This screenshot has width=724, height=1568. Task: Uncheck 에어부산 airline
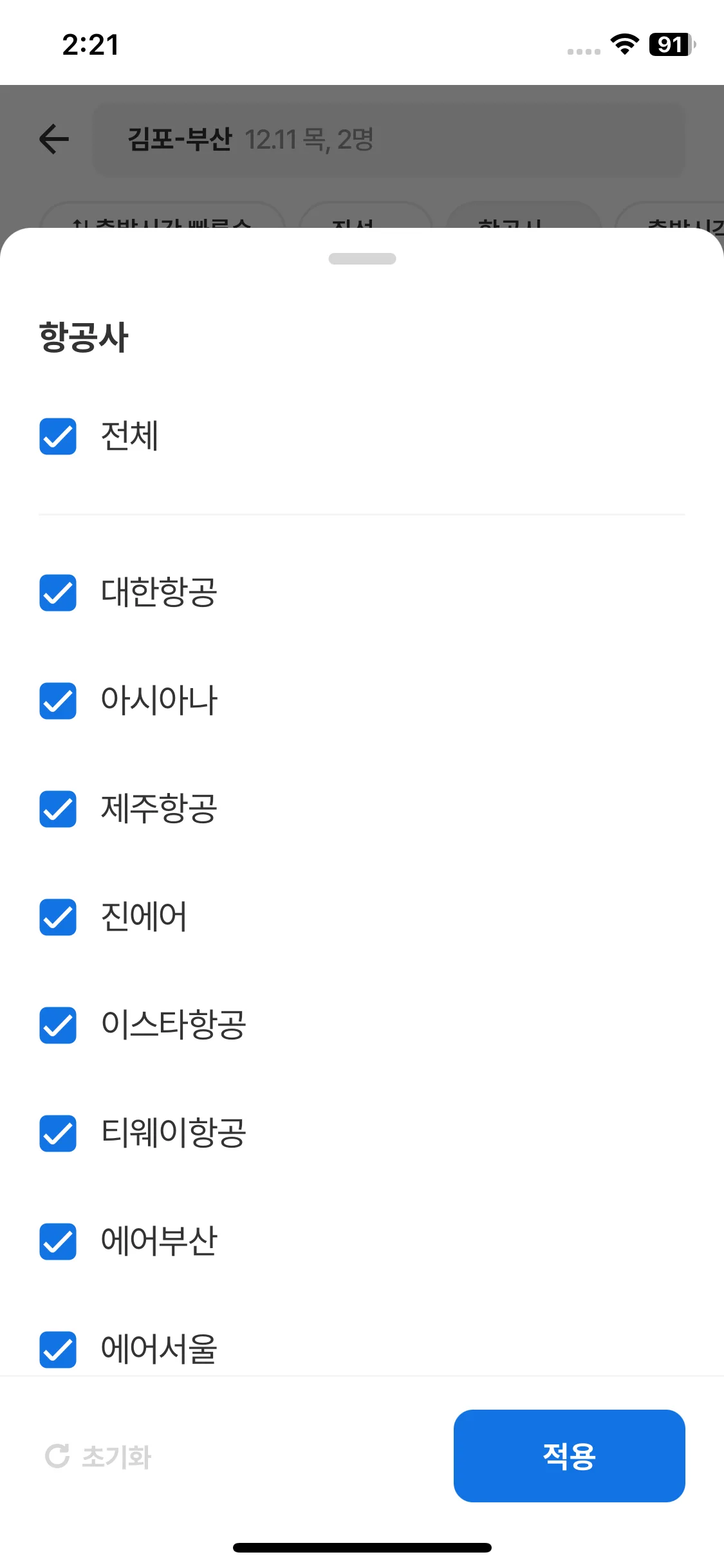tap(58, 1241)
